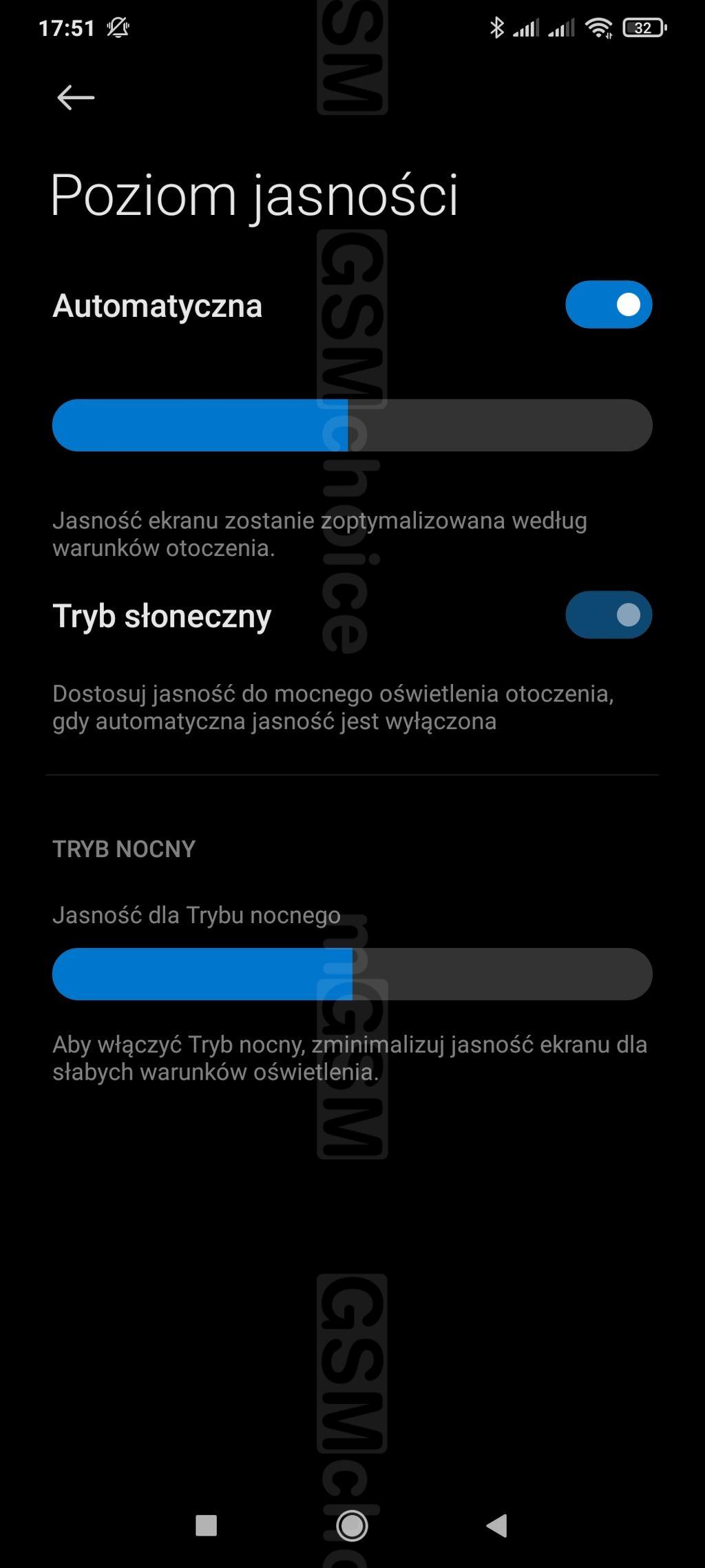Tap the main brightness level slider

352,425
